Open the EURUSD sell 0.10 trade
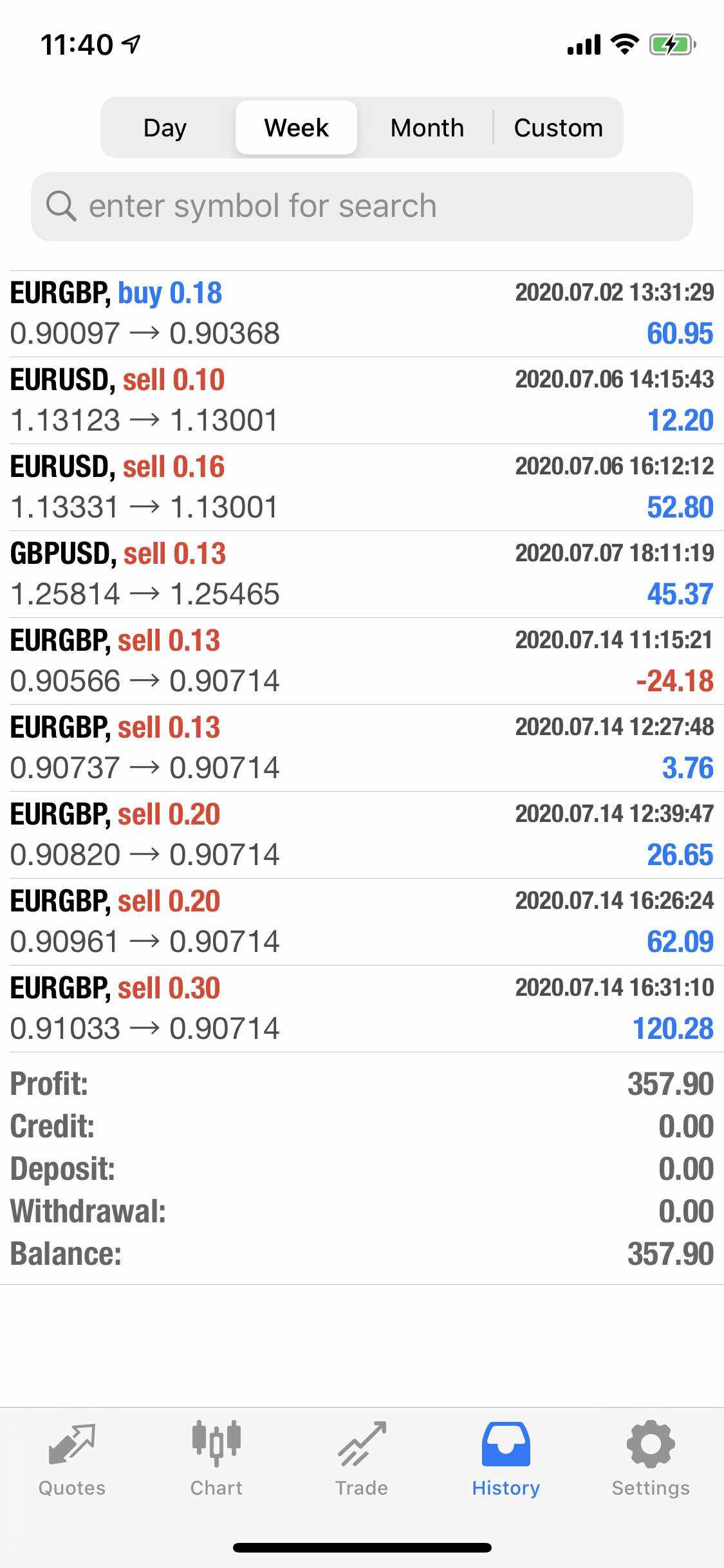The width and height of the screenshot is (724, 1568). [x=362, y=400]
